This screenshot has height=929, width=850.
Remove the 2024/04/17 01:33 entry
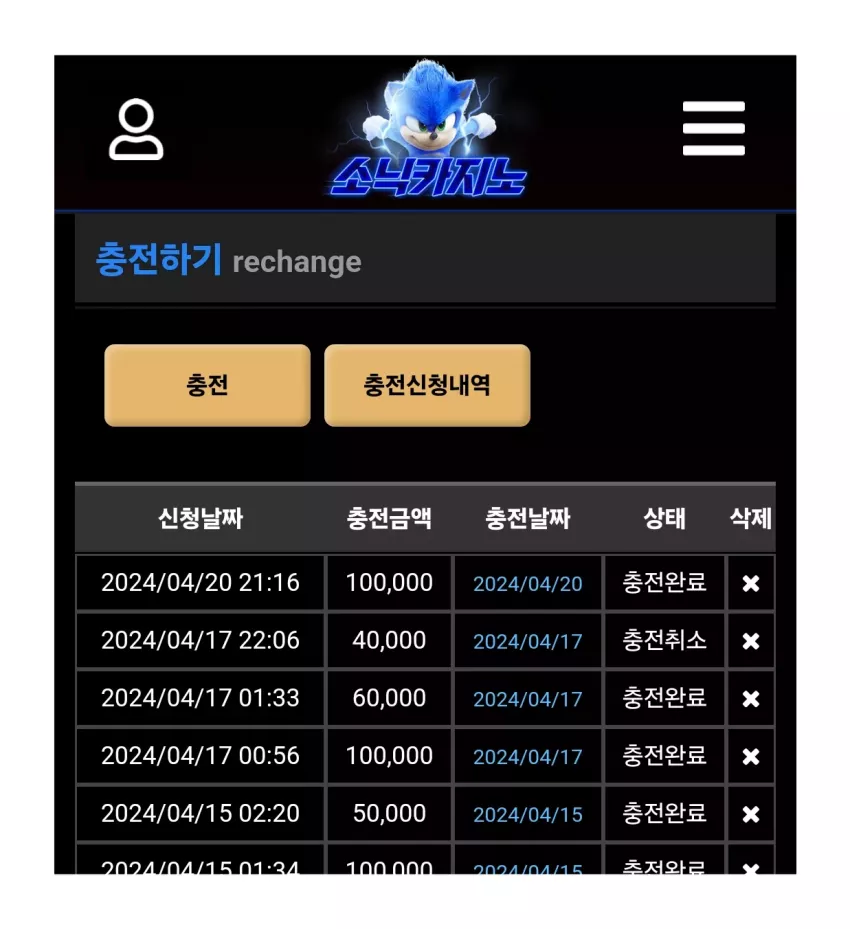[750, 699]
